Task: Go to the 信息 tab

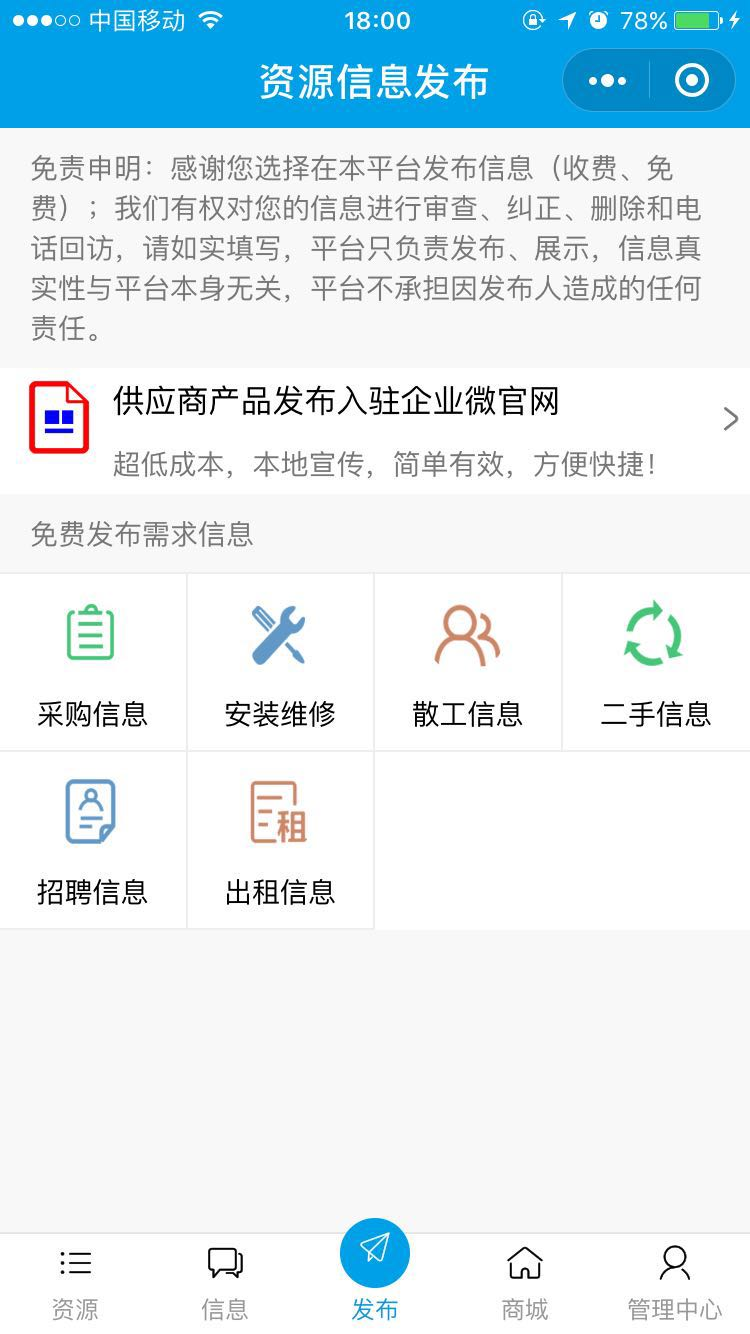Action: [x=225, y=1283]
